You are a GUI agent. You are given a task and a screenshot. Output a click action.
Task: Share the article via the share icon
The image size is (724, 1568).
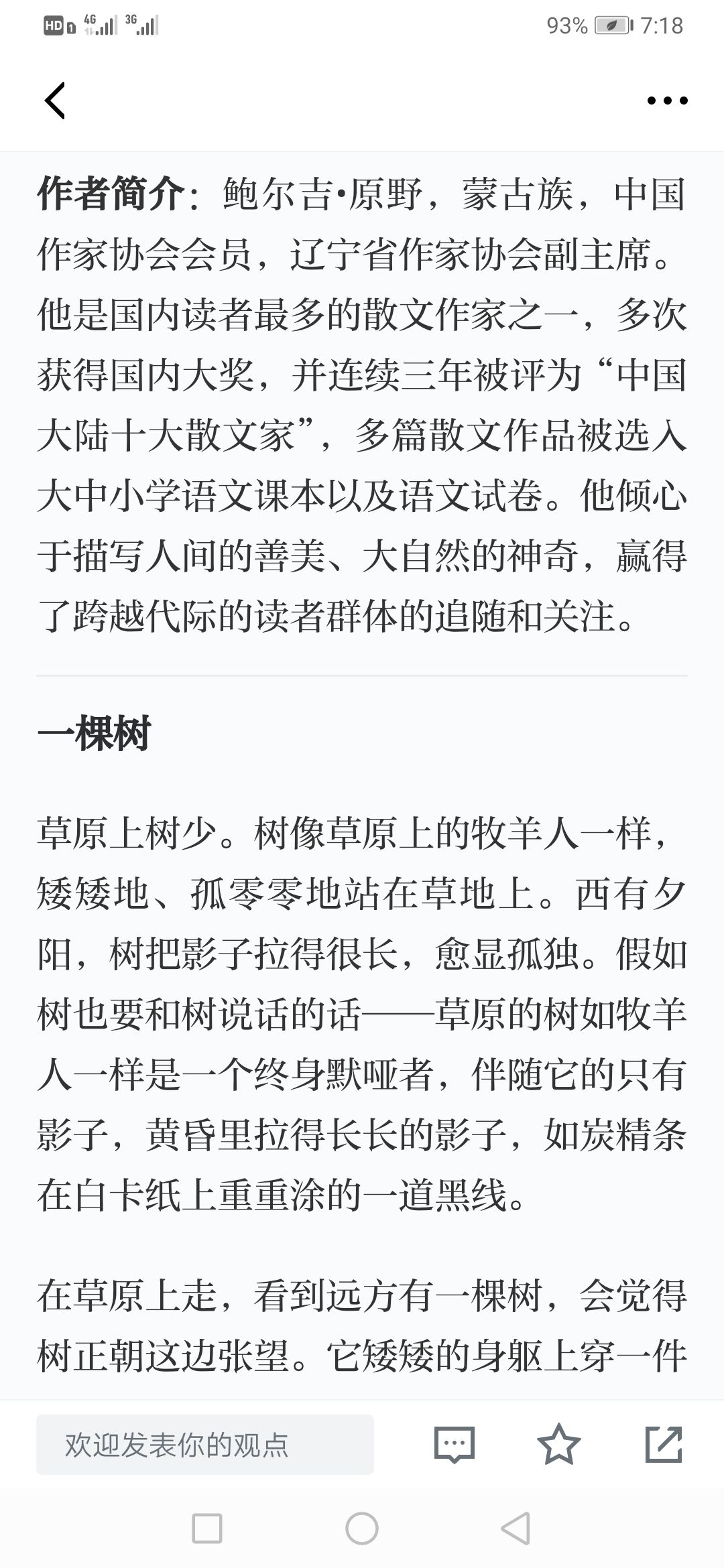664,1444
